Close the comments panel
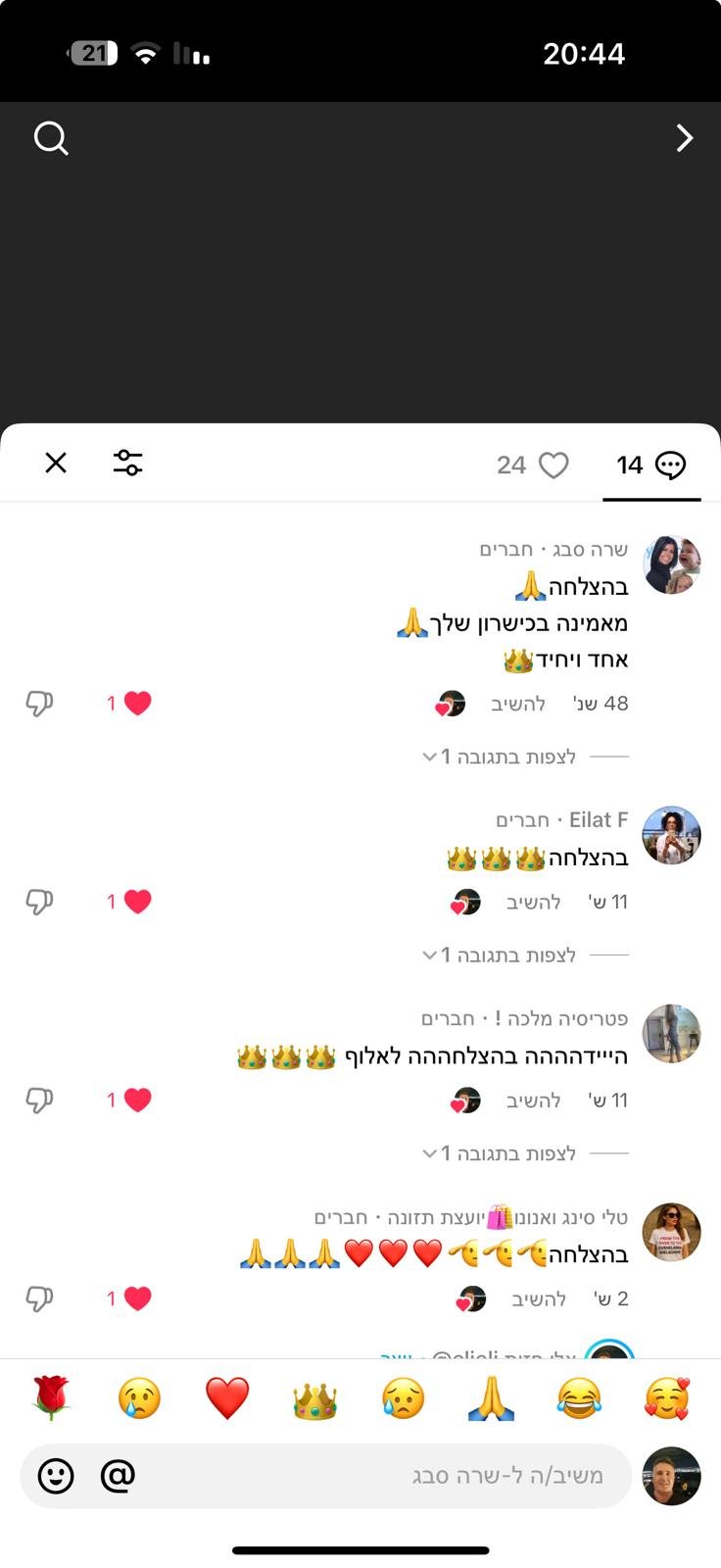The height and width of the screenshot is (1568, 721). point(56,463)
